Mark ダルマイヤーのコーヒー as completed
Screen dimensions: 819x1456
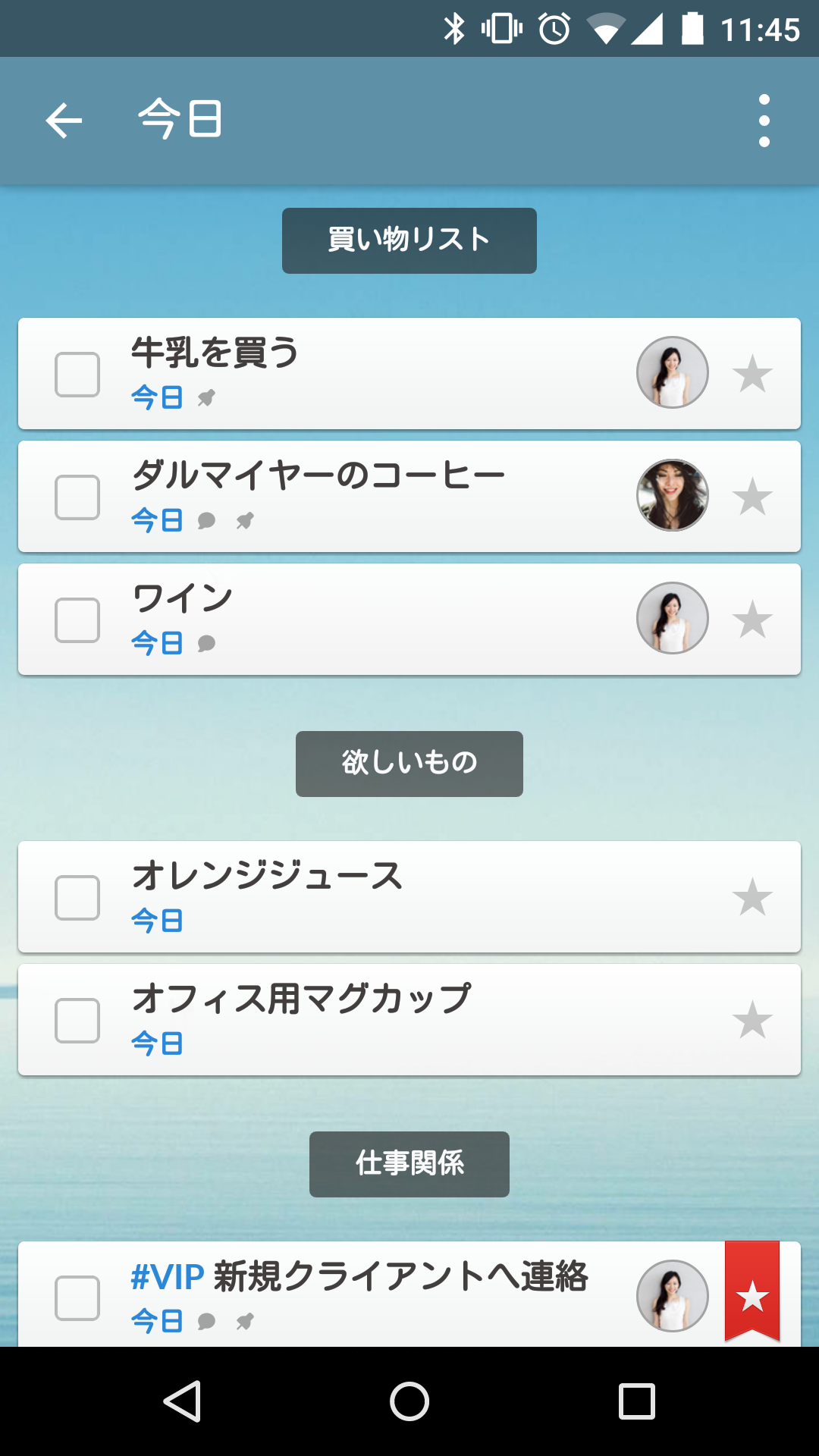click(77, 497)
